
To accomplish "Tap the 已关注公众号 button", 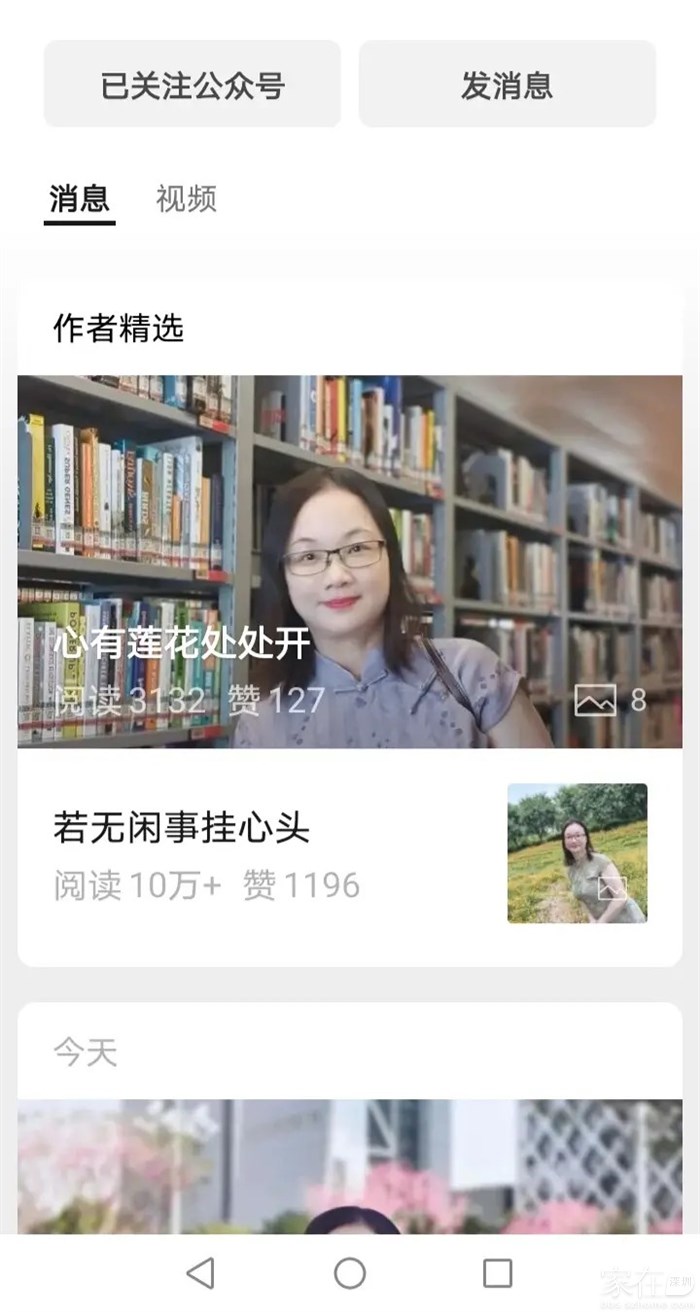I will pyautogui.click(x=192, y=85).
